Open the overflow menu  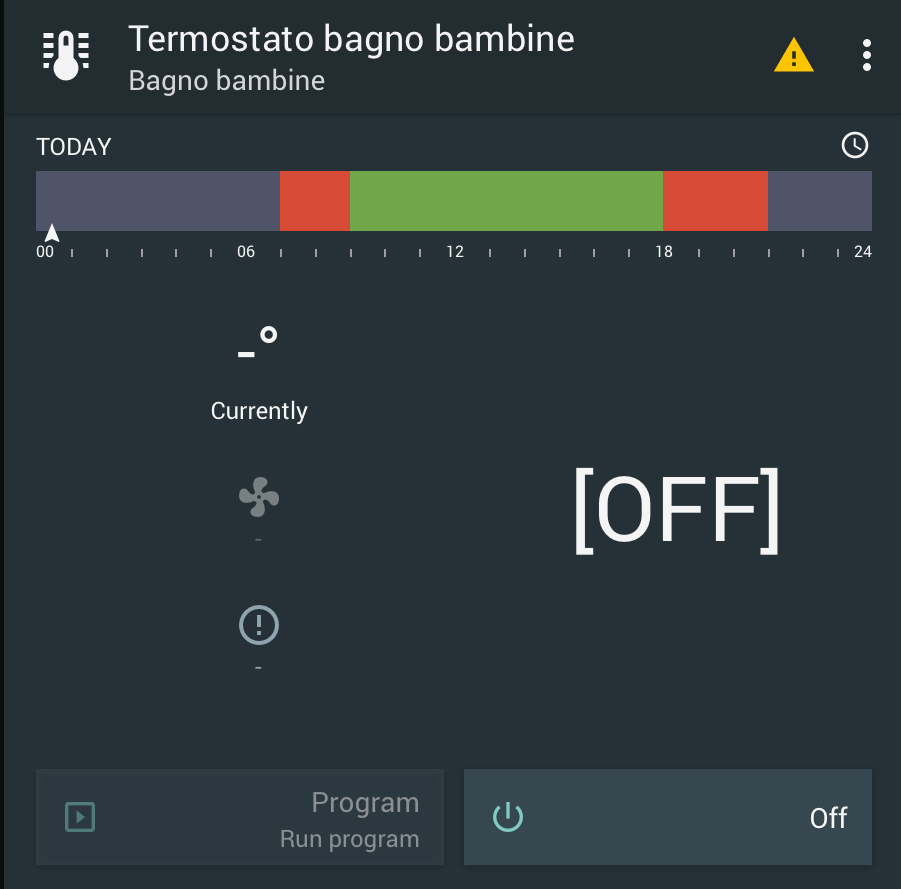[866, 55]
